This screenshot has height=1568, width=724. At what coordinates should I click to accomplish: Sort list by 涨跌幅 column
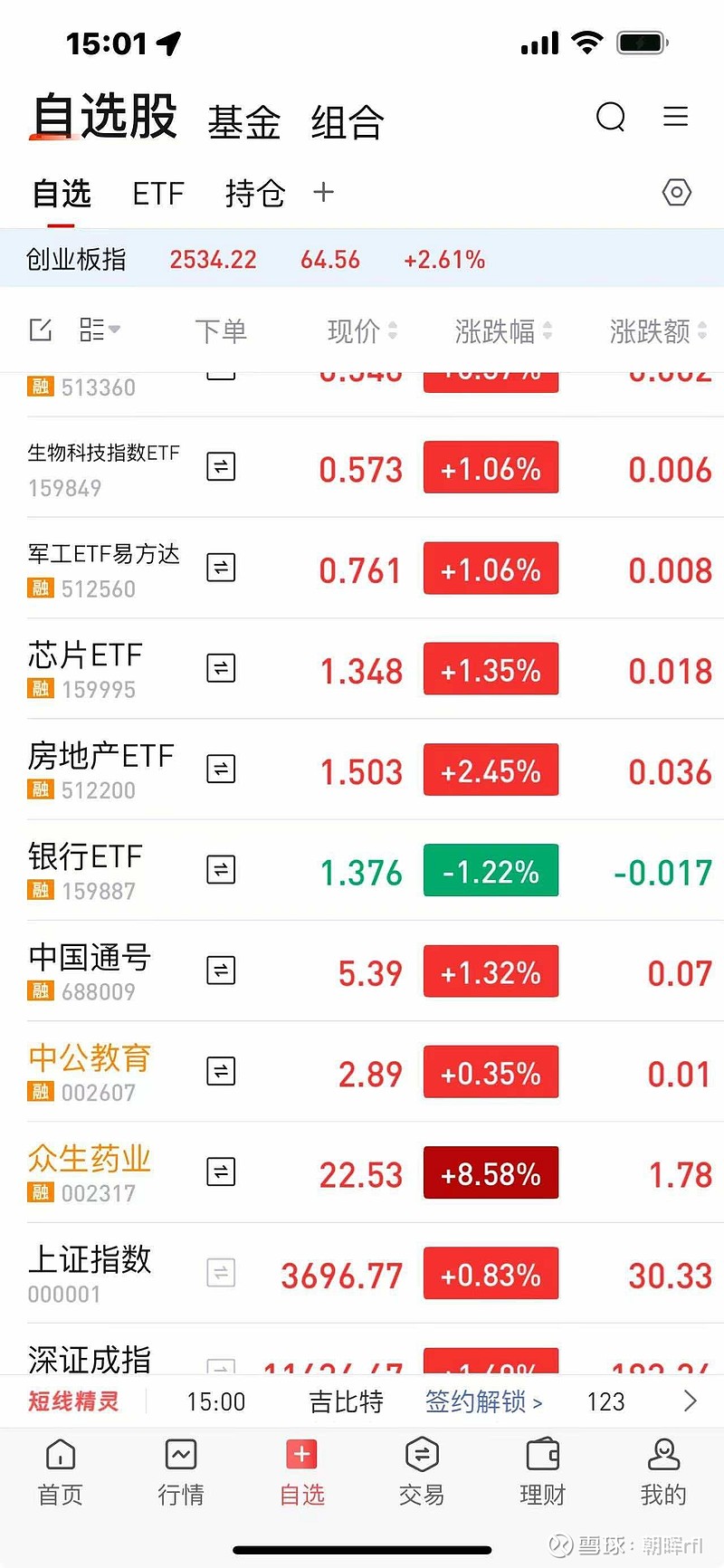click(503, 331)
